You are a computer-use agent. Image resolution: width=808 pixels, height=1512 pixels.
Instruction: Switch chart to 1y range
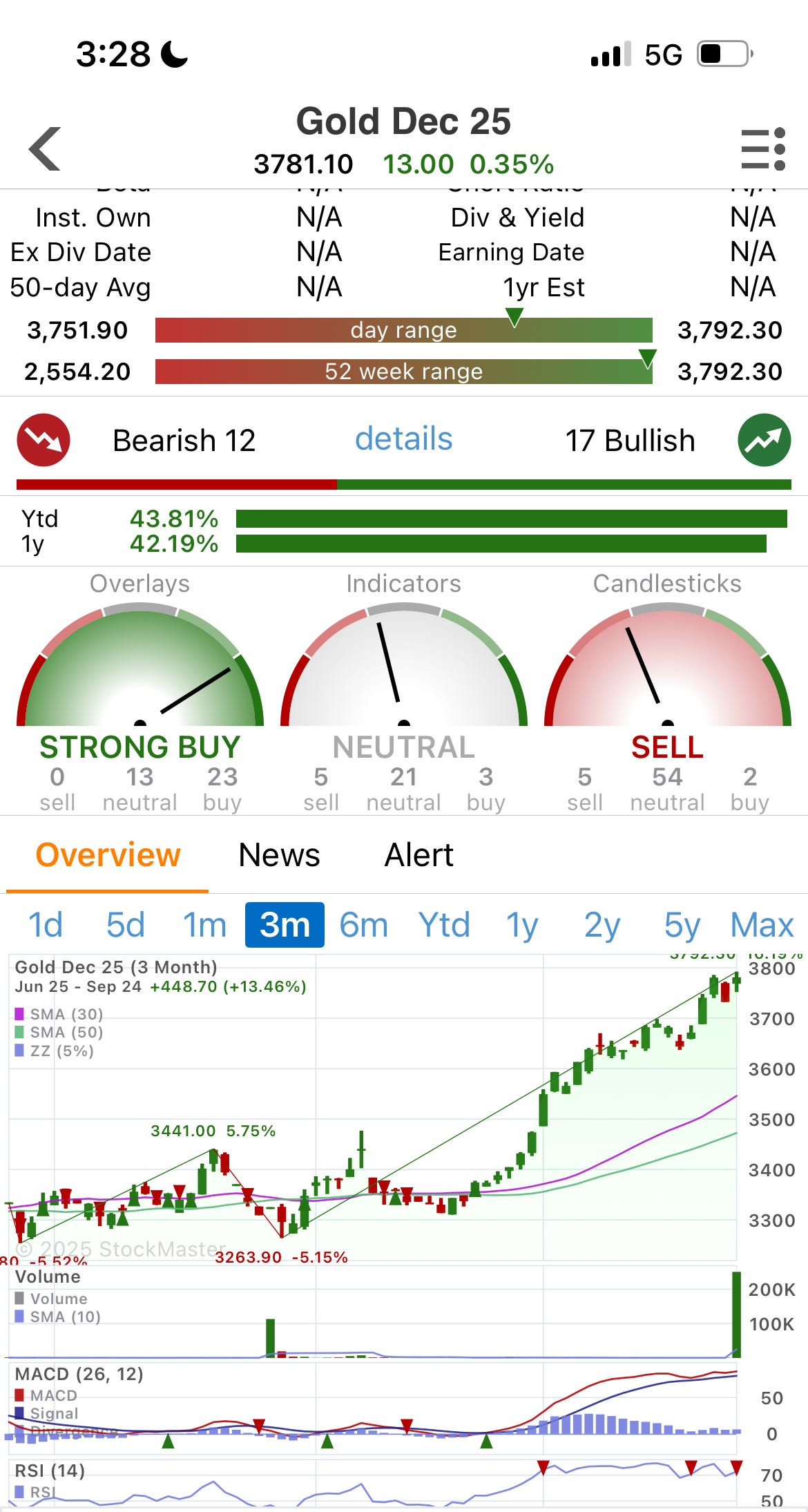point(522,925)
